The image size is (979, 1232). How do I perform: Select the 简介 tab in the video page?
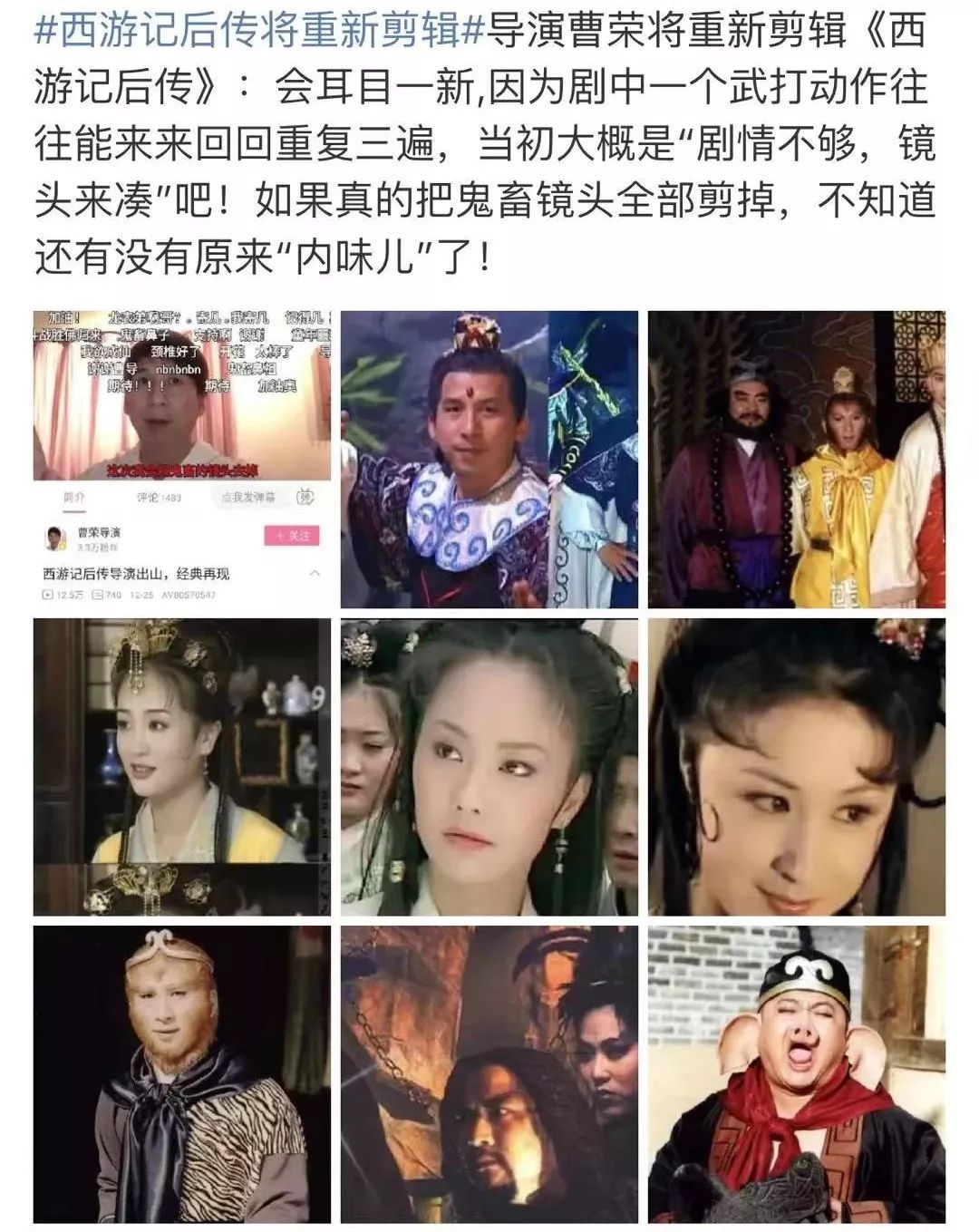tap(74, 496)
